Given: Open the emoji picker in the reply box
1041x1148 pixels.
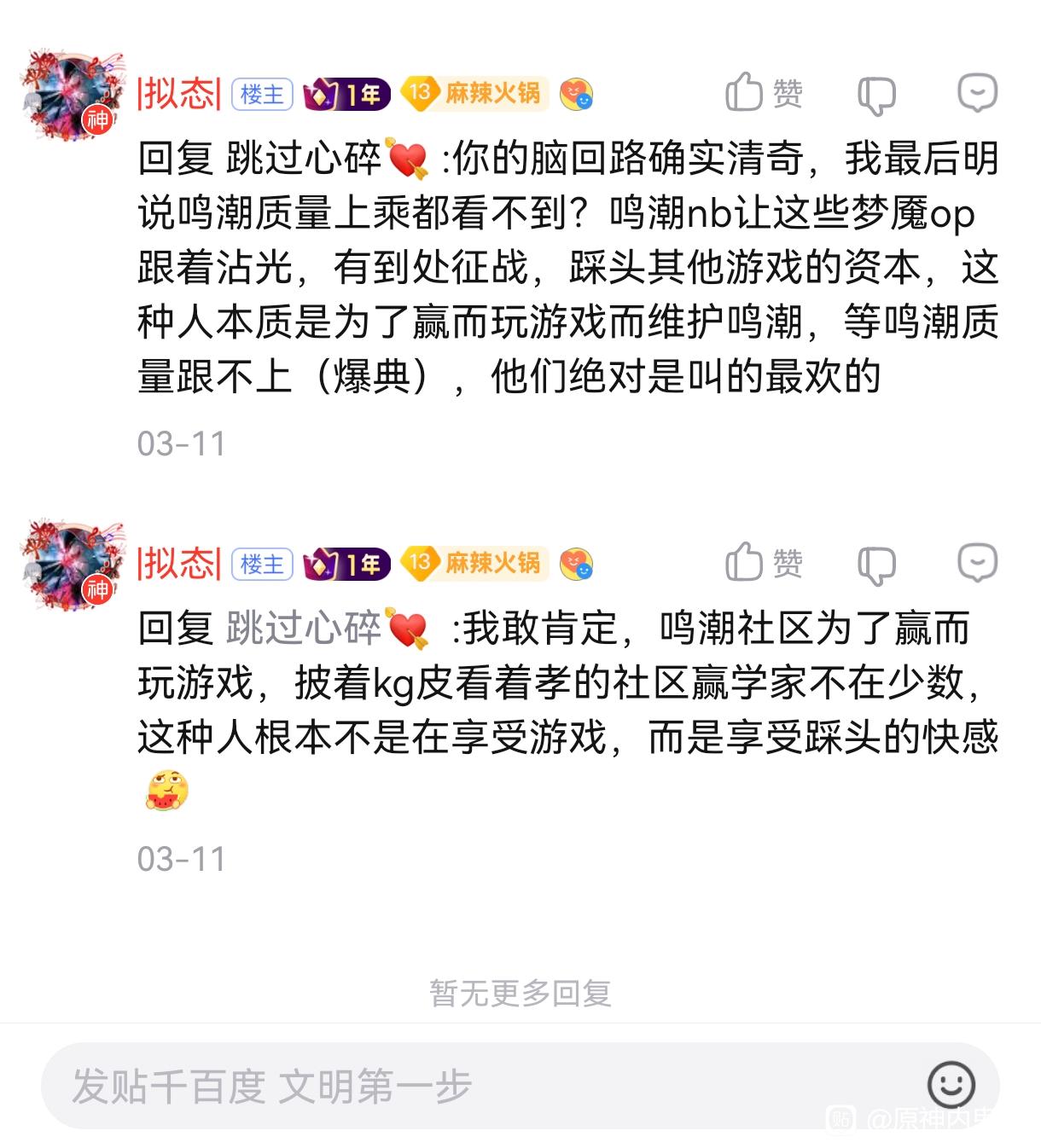Looking at the screenshot, I should (951, 1085).
